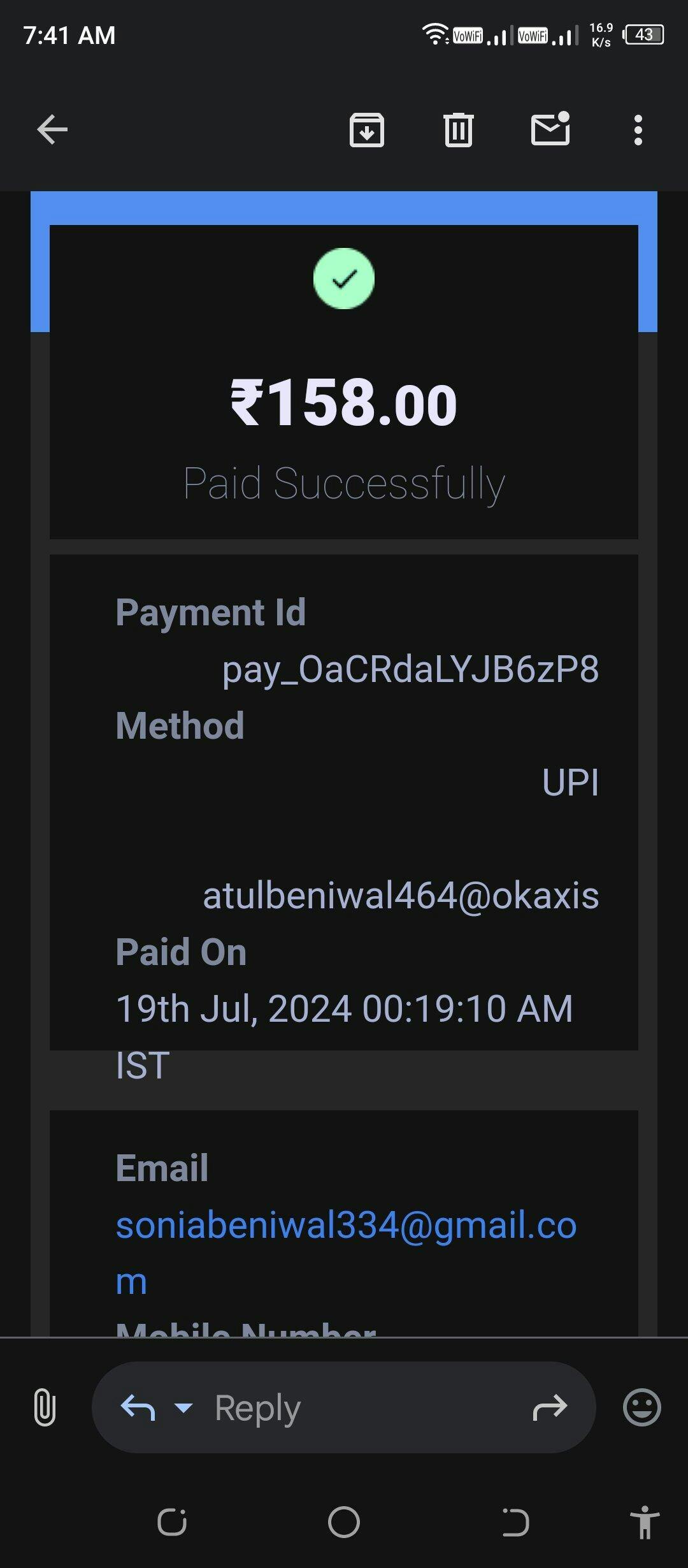The width and height of the screenshot is (688, 1568).
Task: Forward this email
Action: click(x=550, y=1407)
